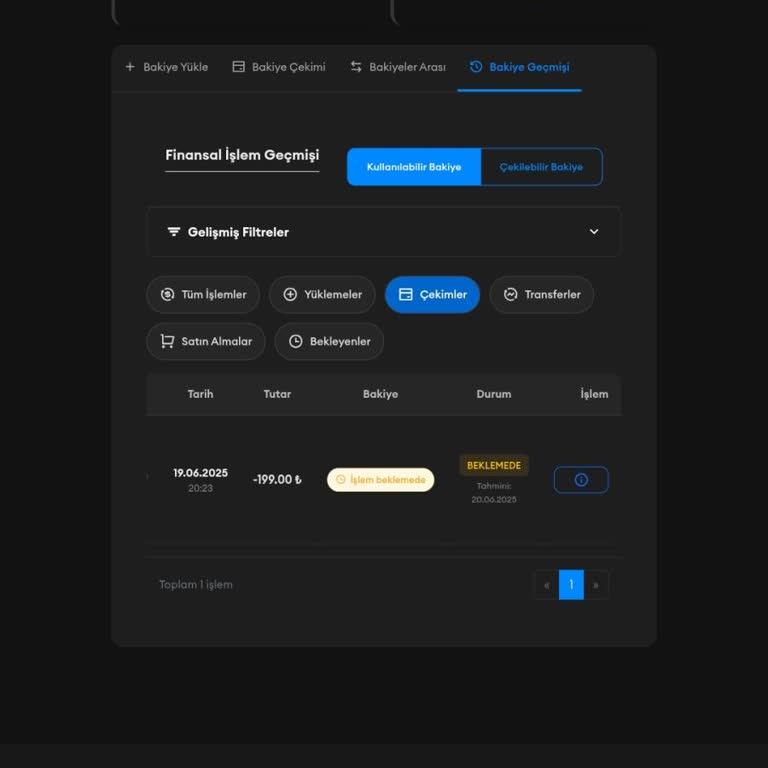Open the Bakiye Çekimi tab
Screen dimensions: 768x768
[x=279, y=67]
